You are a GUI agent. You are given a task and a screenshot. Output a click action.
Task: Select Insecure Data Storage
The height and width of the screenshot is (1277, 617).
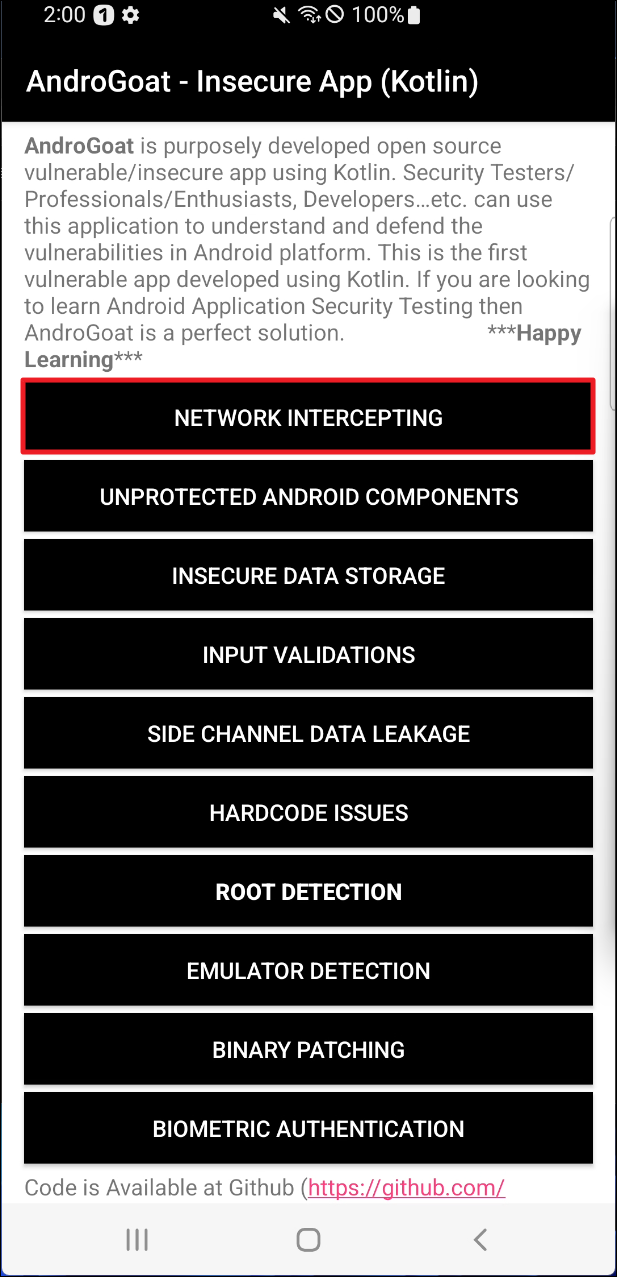click(308, 575)
